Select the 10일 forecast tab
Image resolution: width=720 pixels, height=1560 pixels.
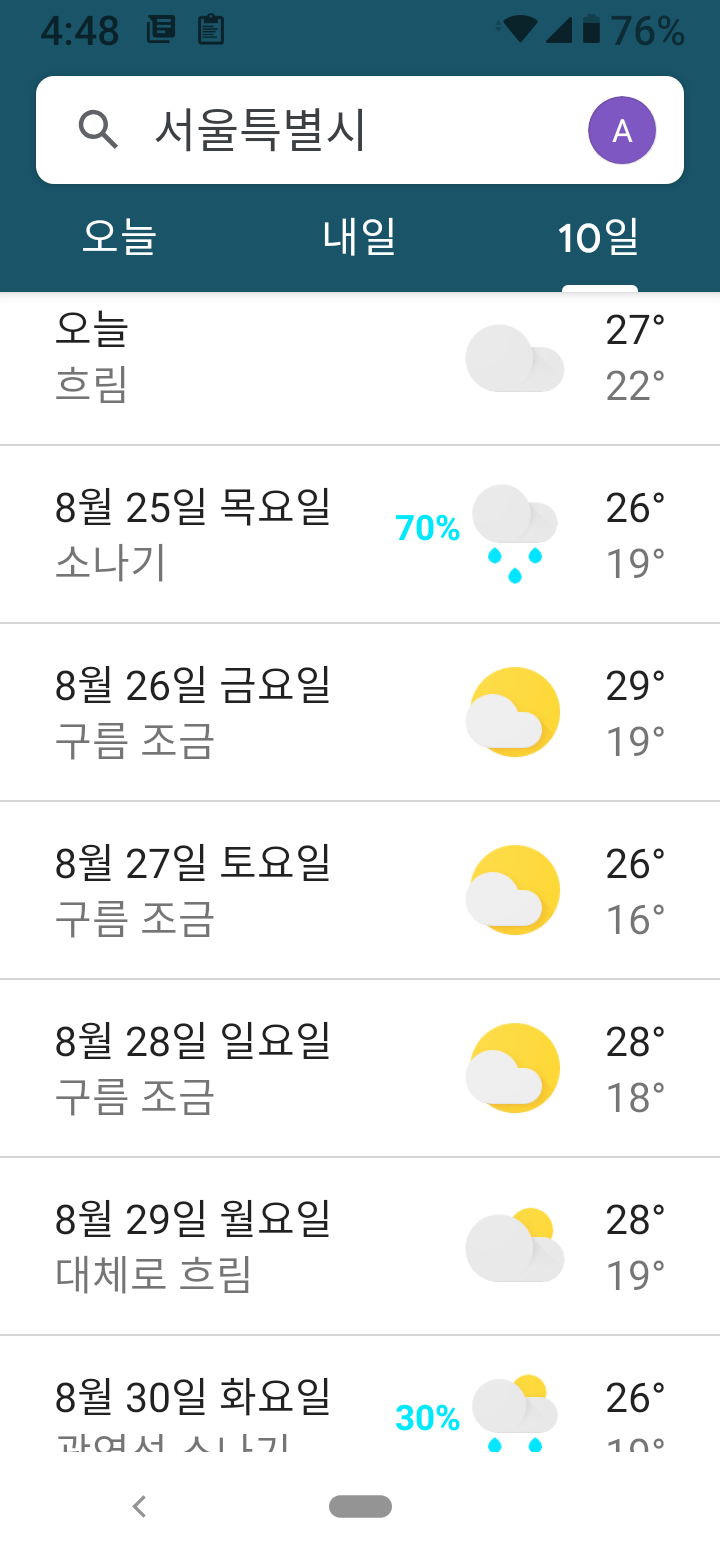coord(598,238)
